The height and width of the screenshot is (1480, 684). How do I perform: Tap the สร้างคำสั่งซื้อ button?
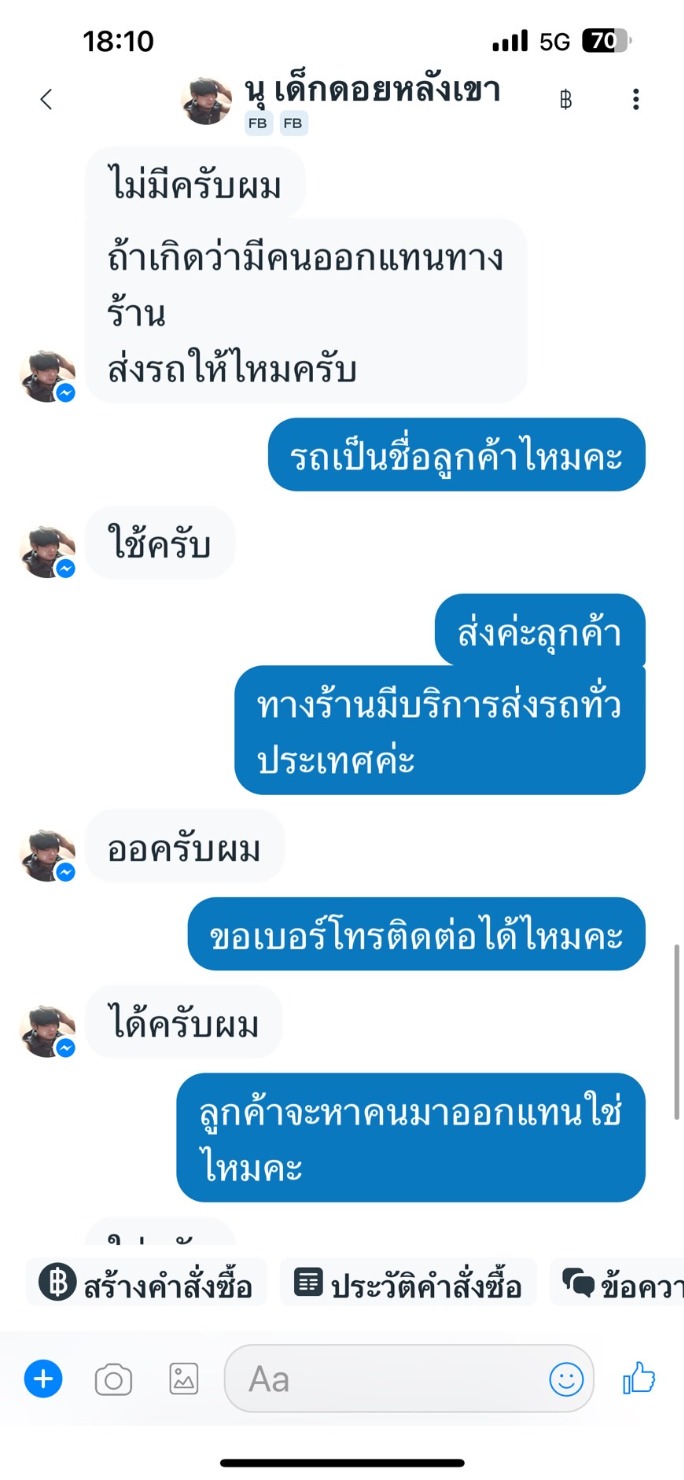coord(146,1282)
